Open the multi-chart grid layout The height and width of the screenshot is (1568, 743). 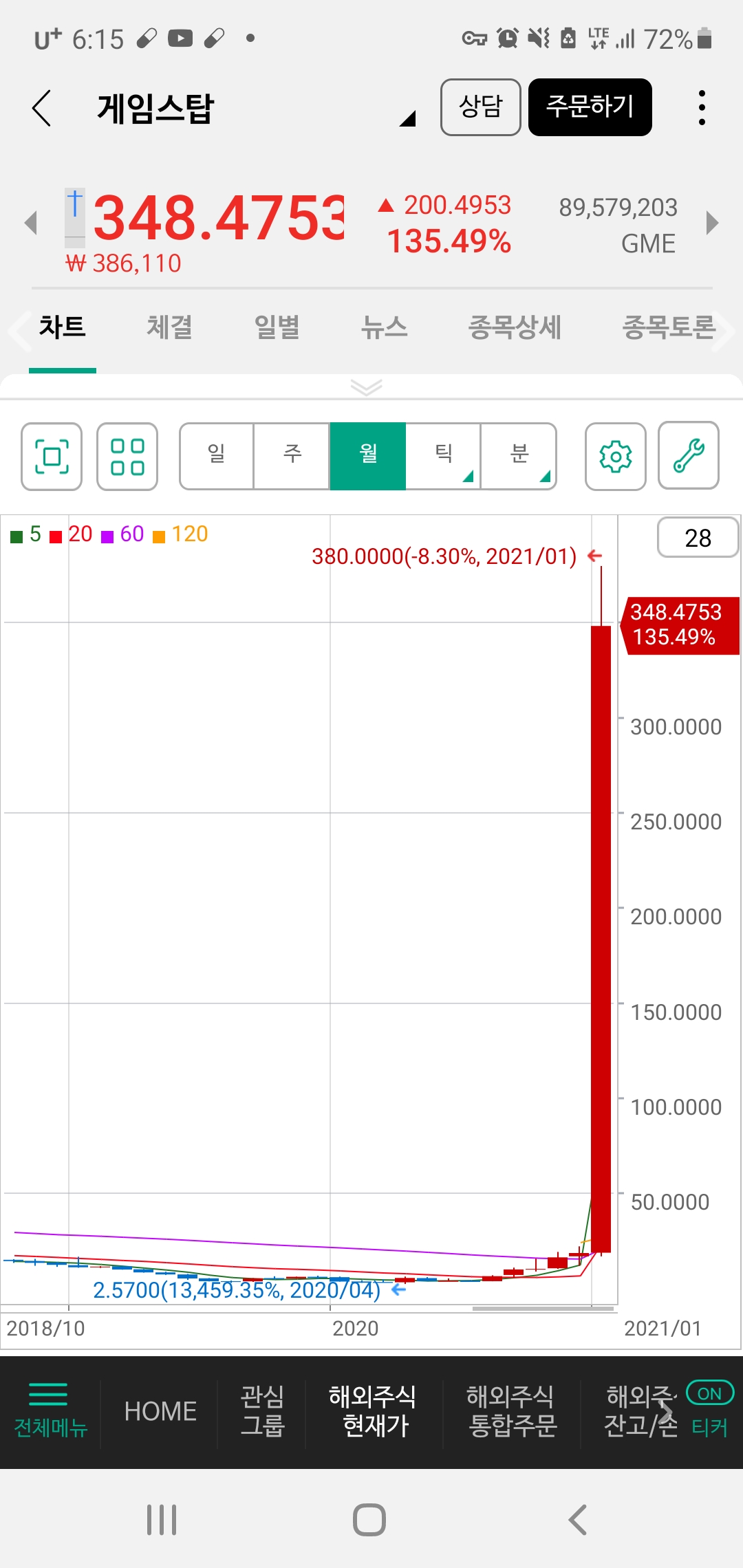point(127,457)
